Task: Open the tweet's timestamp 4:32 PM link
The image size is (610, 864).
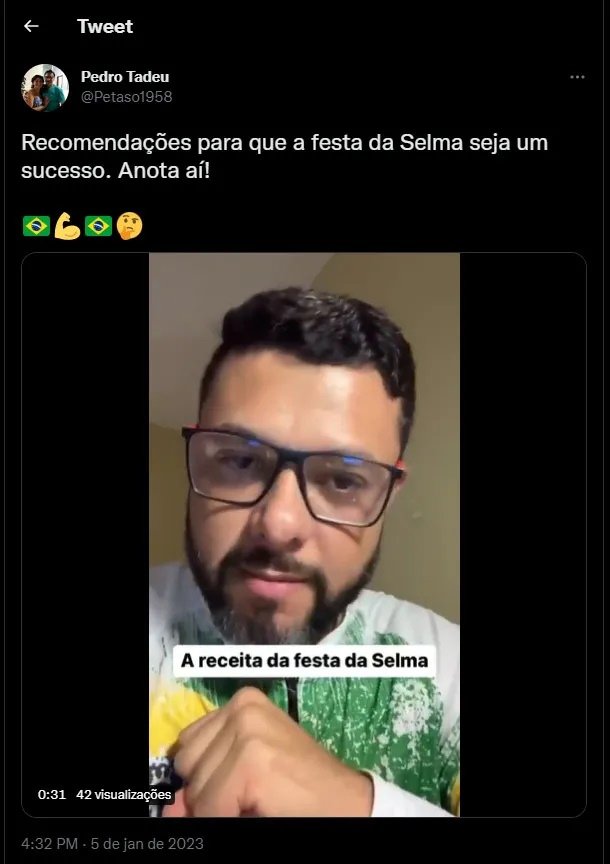Action: [x=50, y=844]
